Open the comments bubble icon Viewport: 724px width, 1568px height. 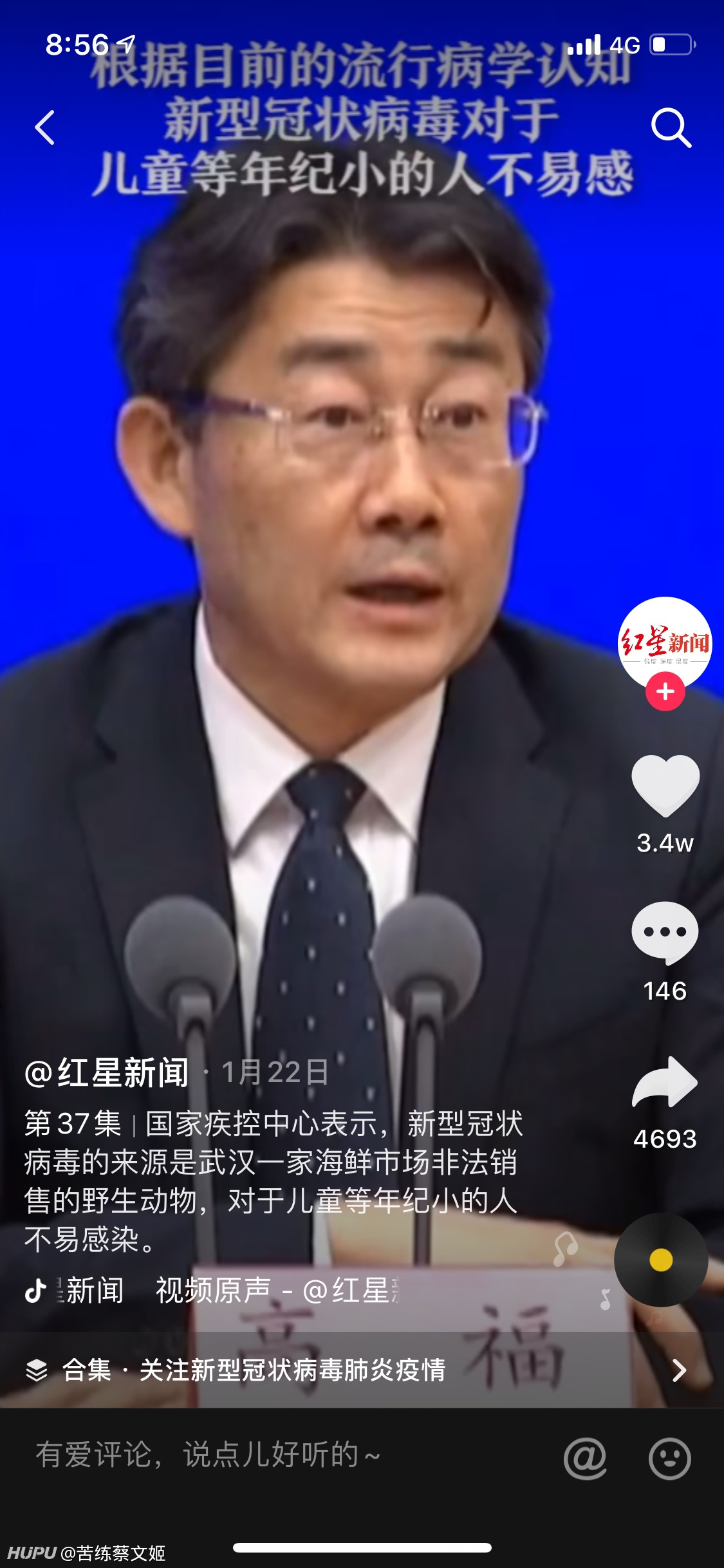(x=665, y=933)
